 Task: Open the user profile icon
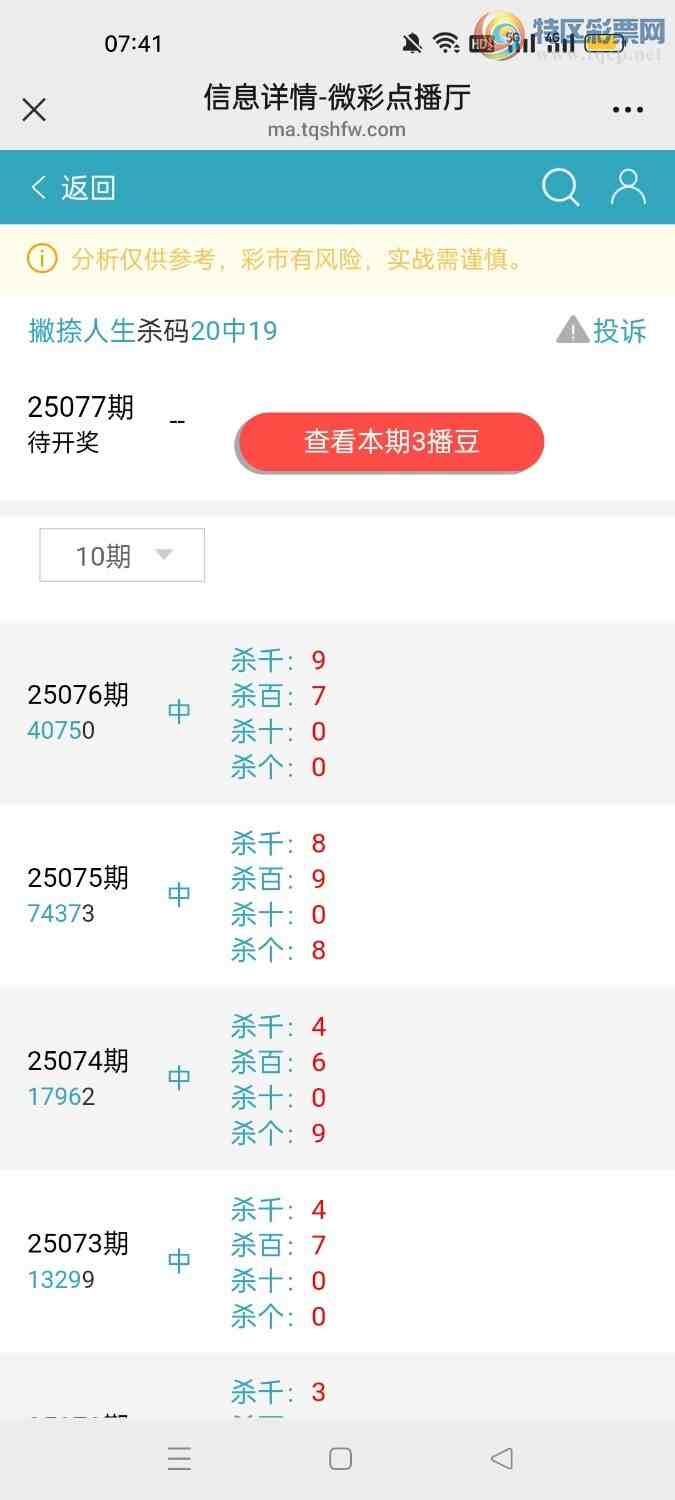628,187
